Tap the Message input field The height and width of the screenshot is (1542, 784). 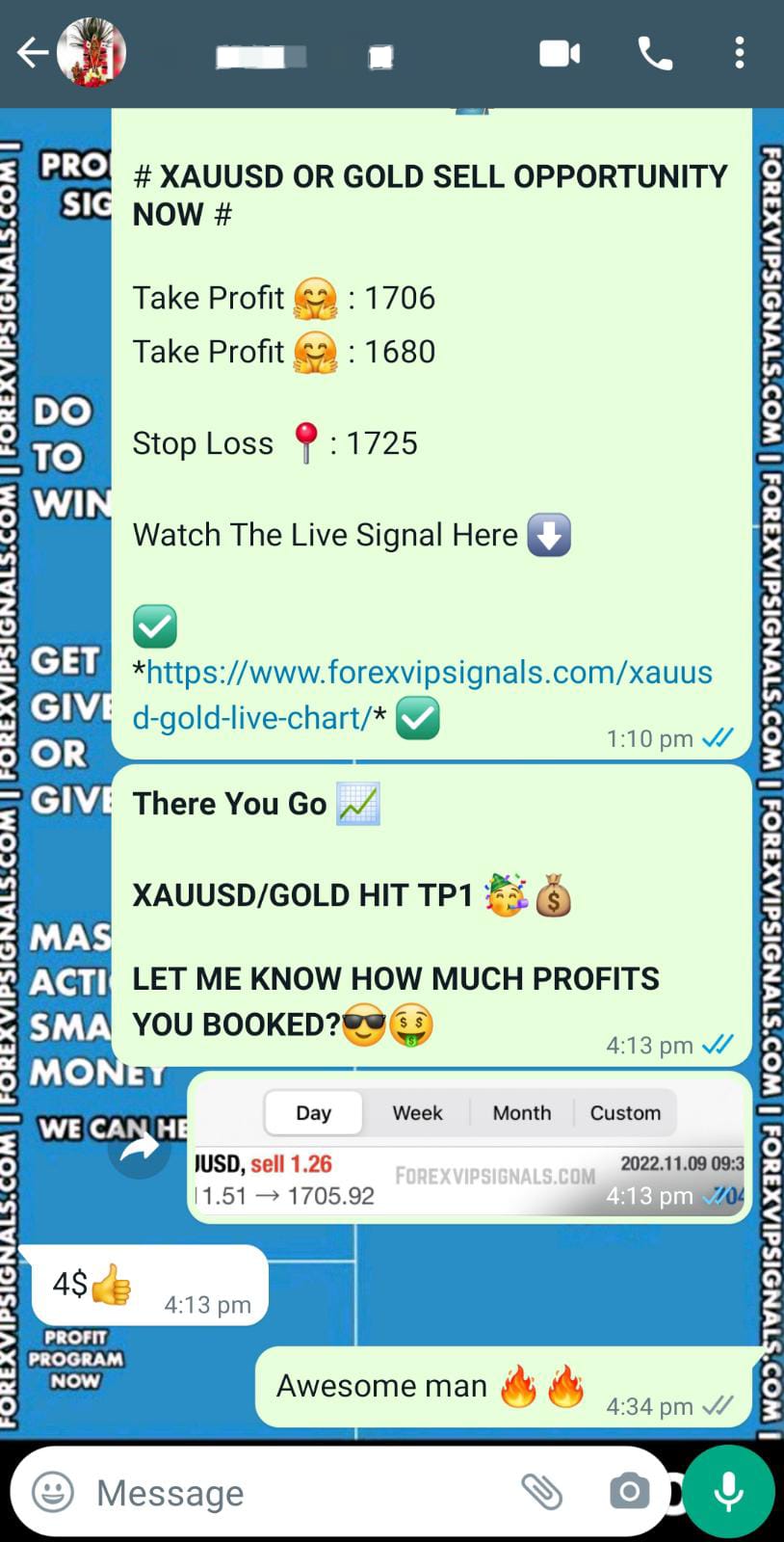point(289,1492)
